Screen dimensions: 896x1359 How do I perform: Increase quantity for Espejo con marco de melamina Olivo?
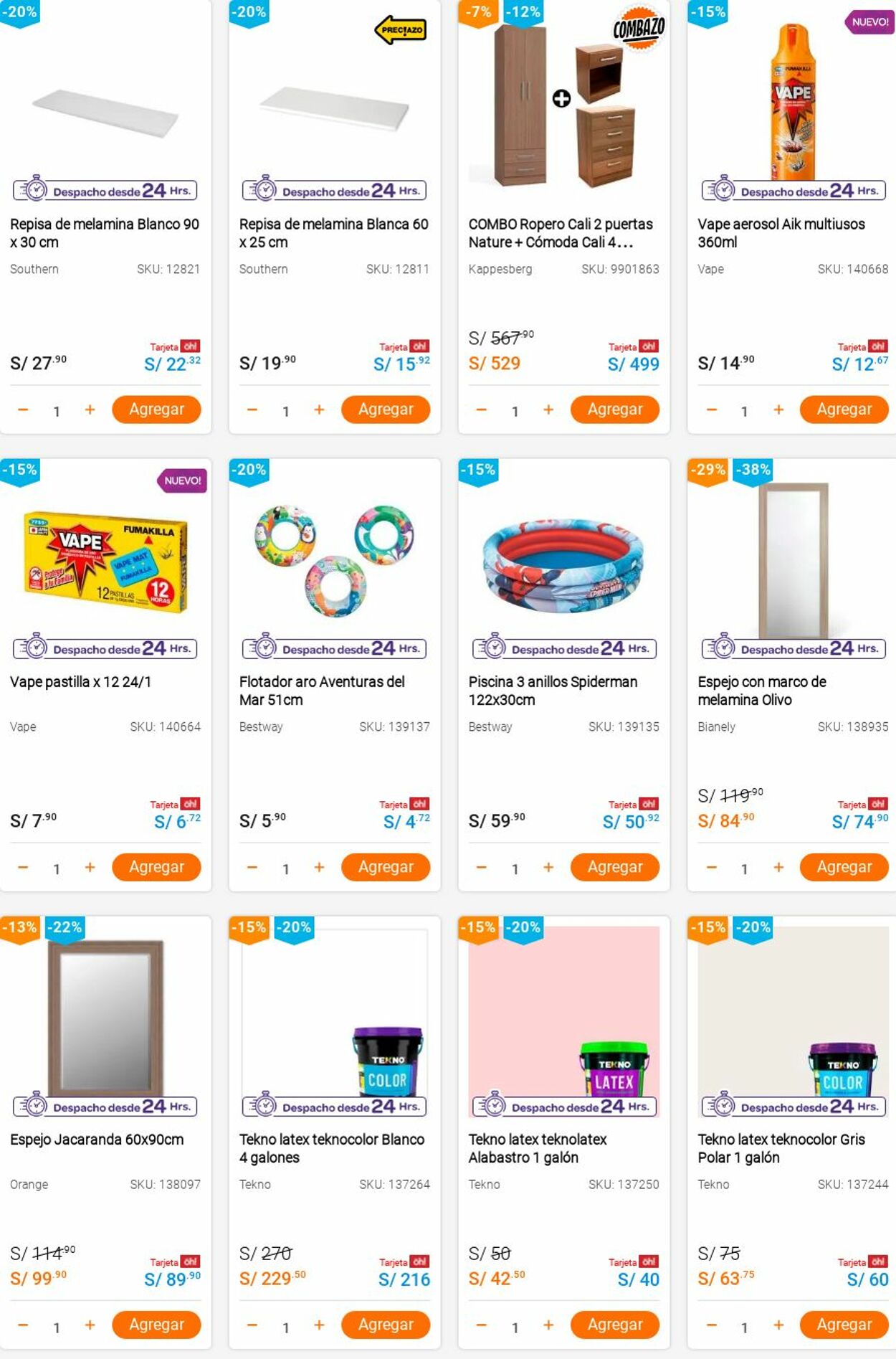coord(778,867)
